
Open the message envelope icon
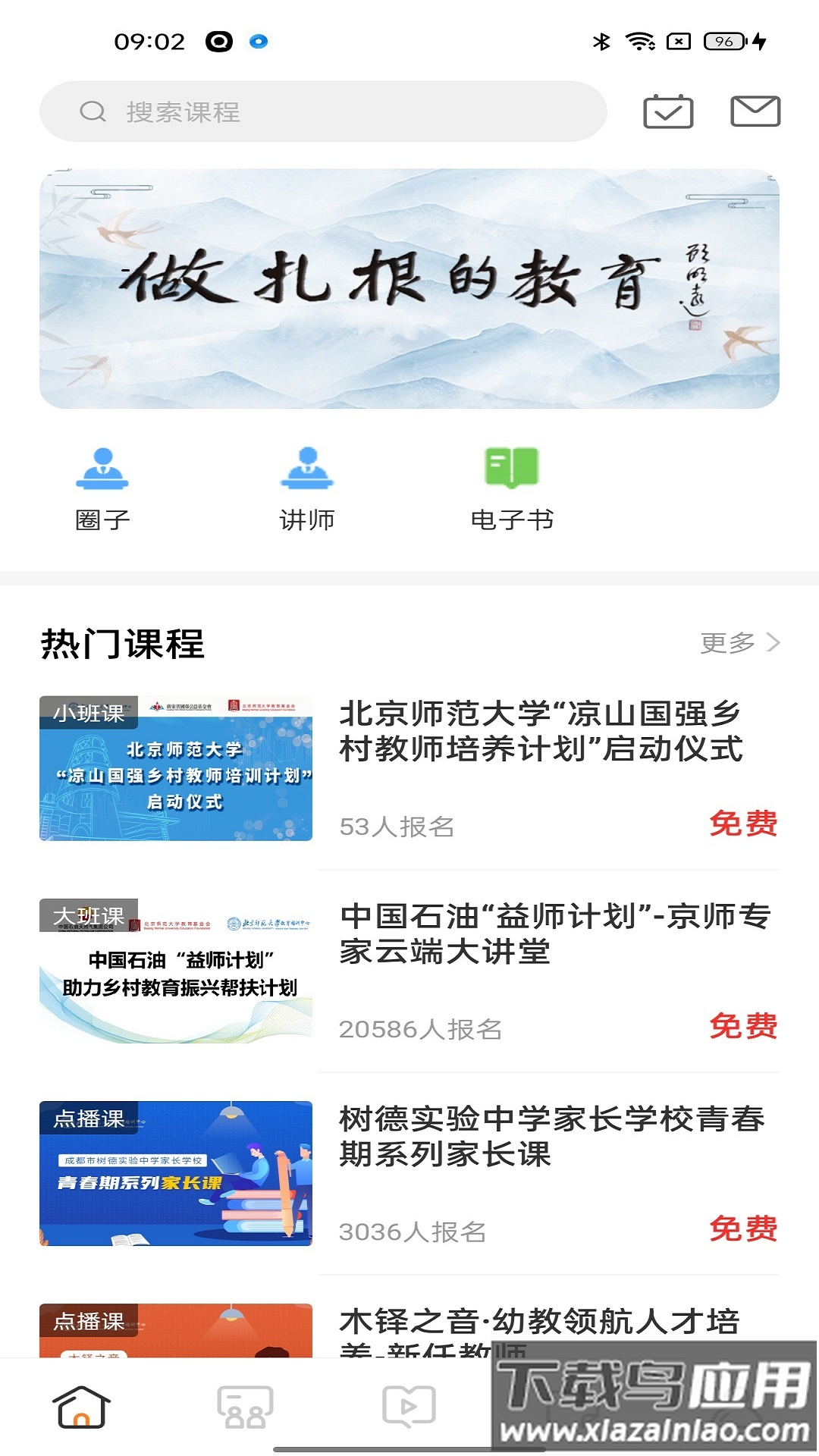(x=757, y=110)
